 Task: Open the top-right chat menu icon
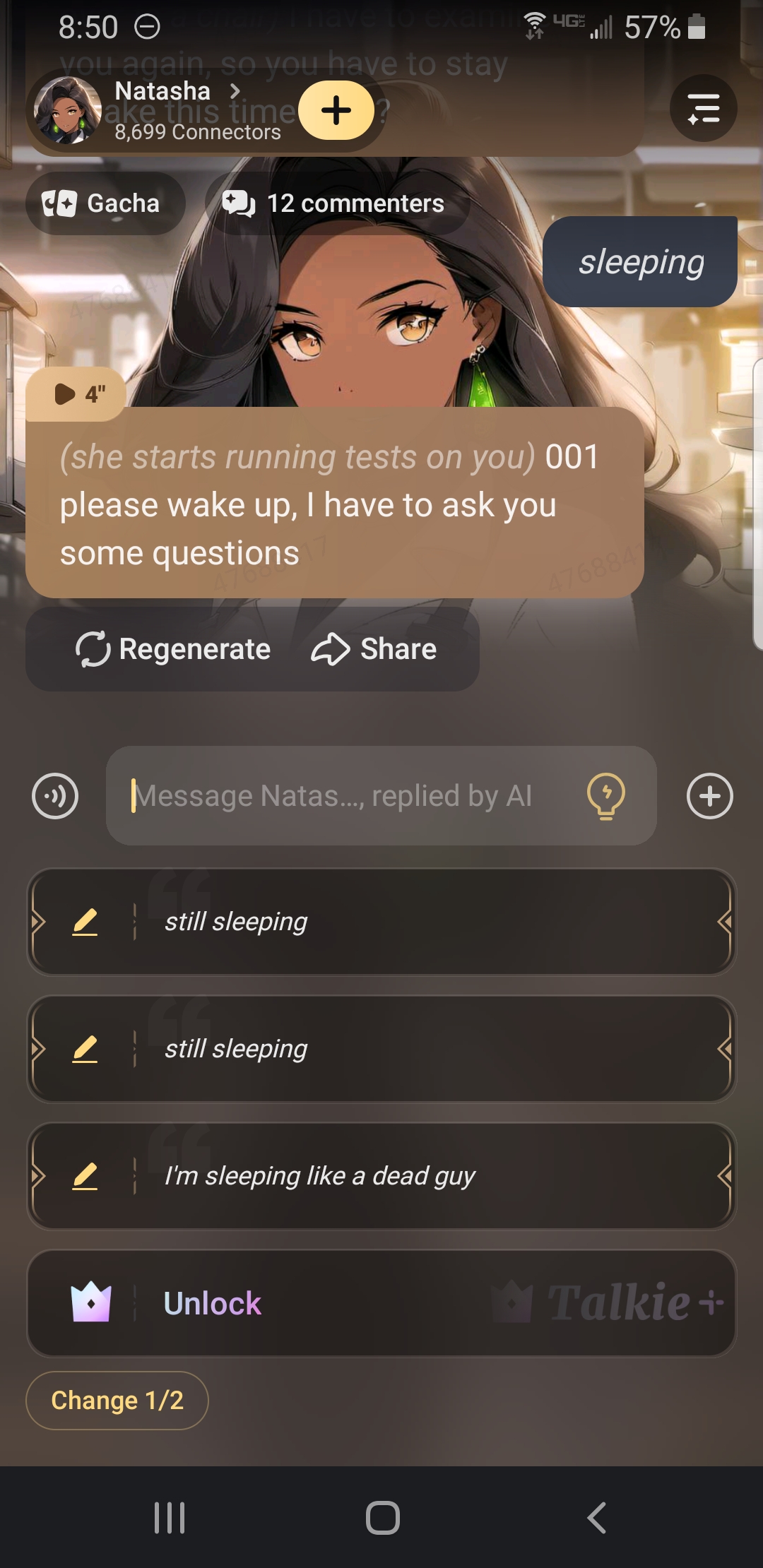point(703,108)
